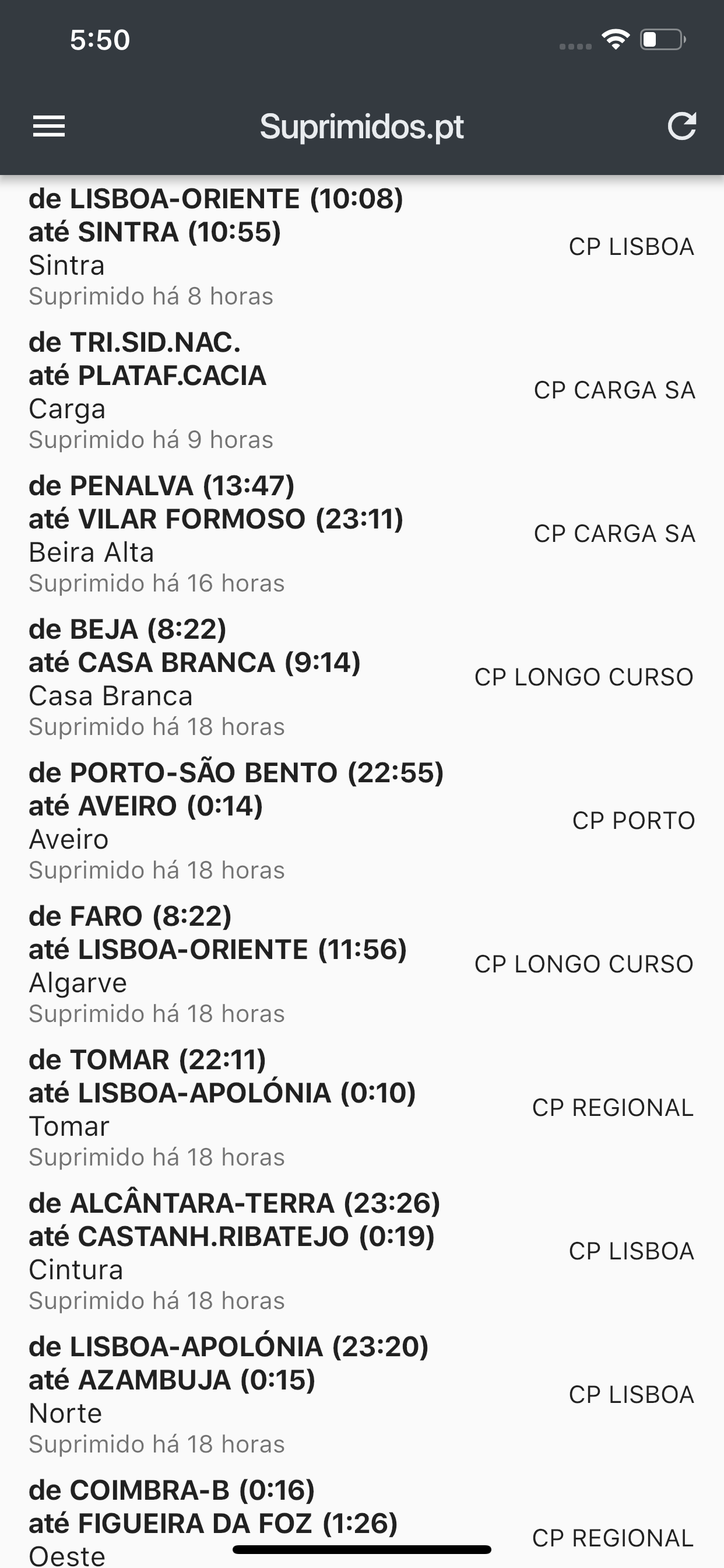This screenshot has height=1568, width=724.
Task: Tap the CP LONGO CURSO operator label
Action: coord(584,675)
